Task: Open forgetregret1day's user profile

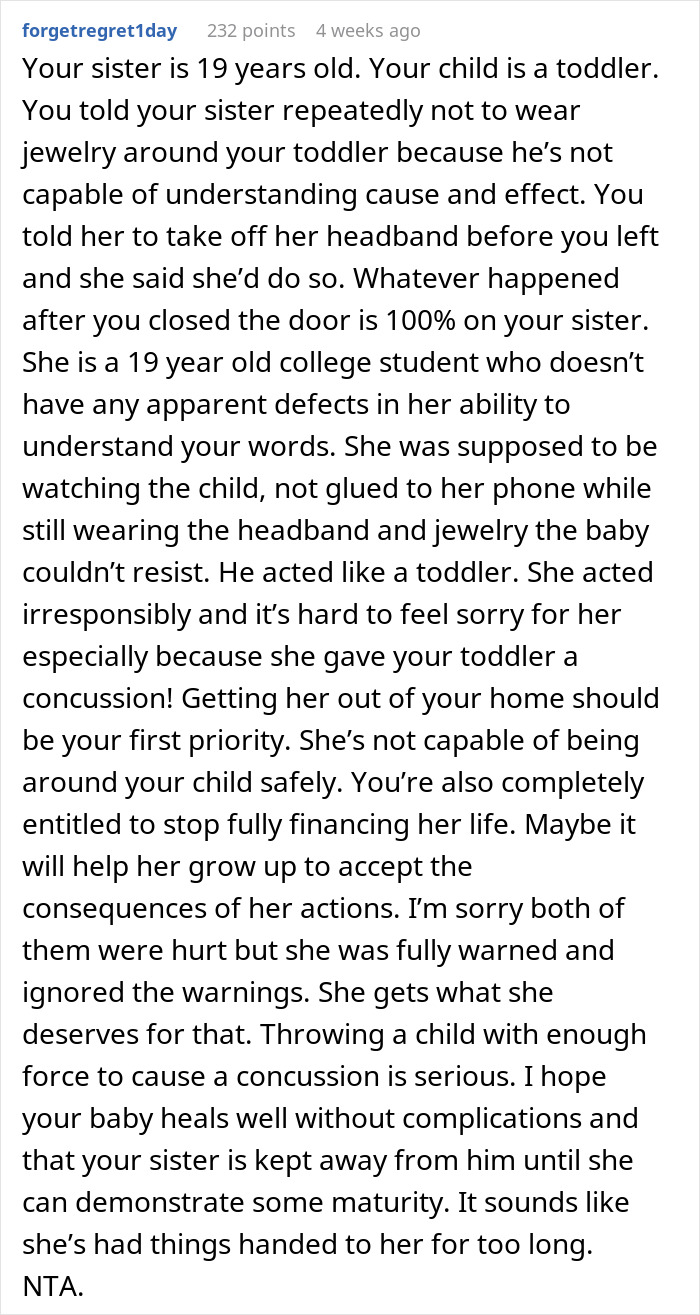Action: pos(99,31)
